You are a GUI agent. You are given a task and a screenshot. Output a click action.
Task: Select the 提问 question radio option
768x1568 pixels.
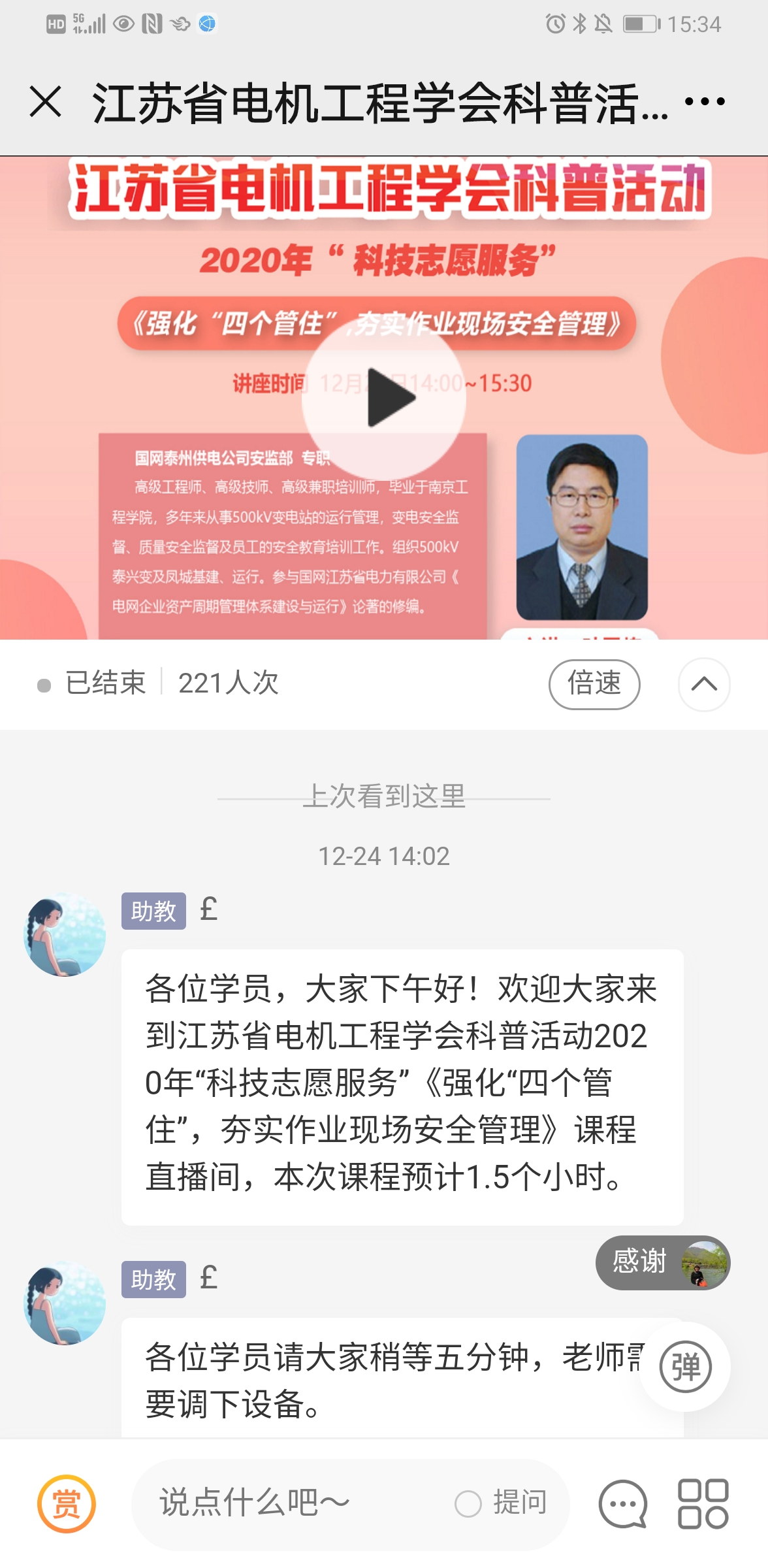[x=469, y=1503]
